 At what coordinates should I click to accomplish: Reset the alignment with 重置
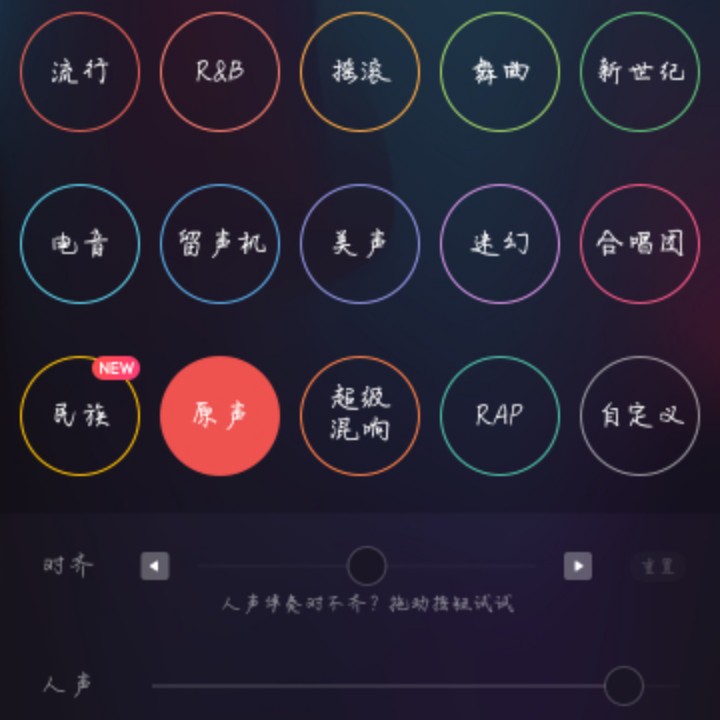coord(658,566)
